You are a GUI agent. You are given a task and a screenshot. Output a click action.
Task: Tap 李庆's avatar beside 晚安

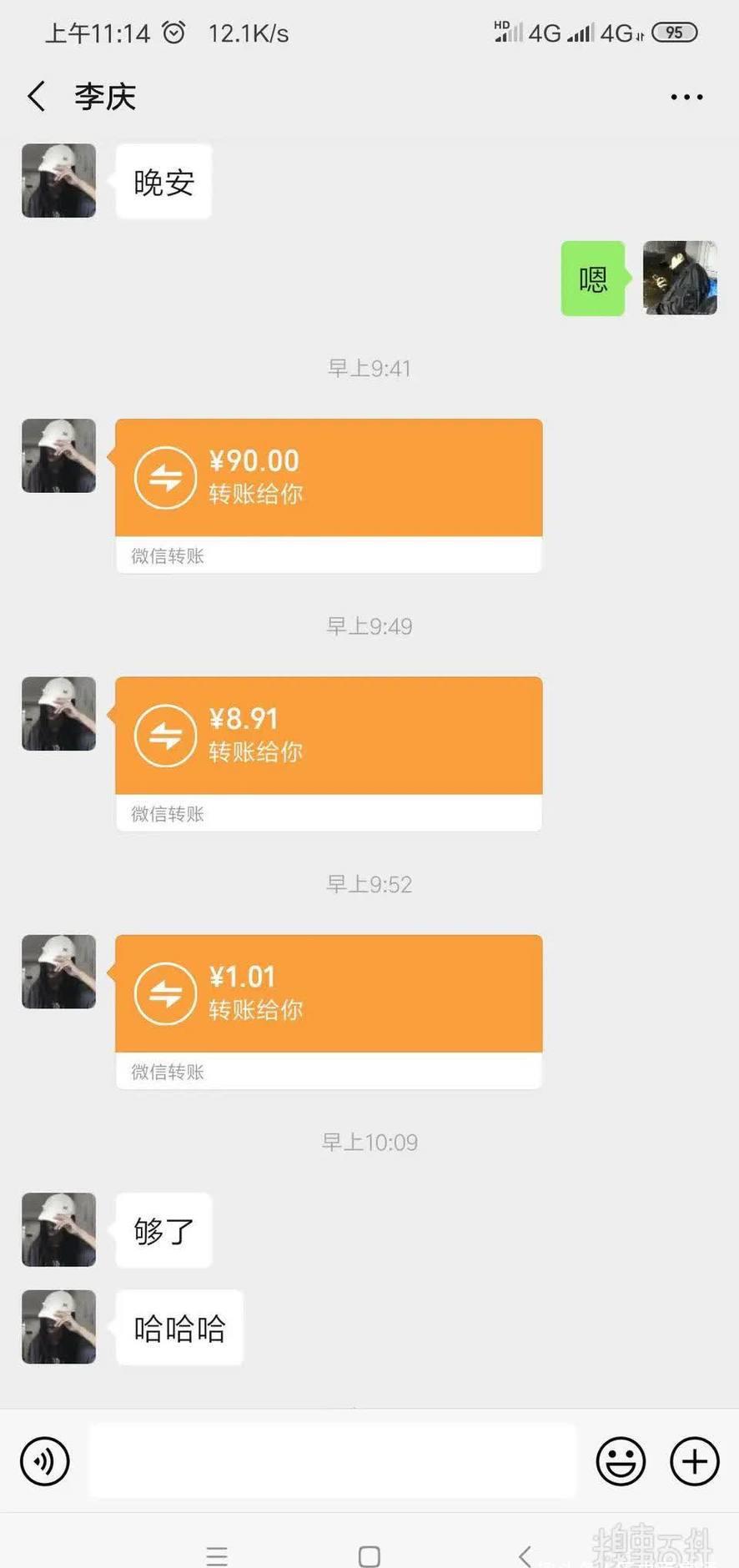click(x=58, y=181)
